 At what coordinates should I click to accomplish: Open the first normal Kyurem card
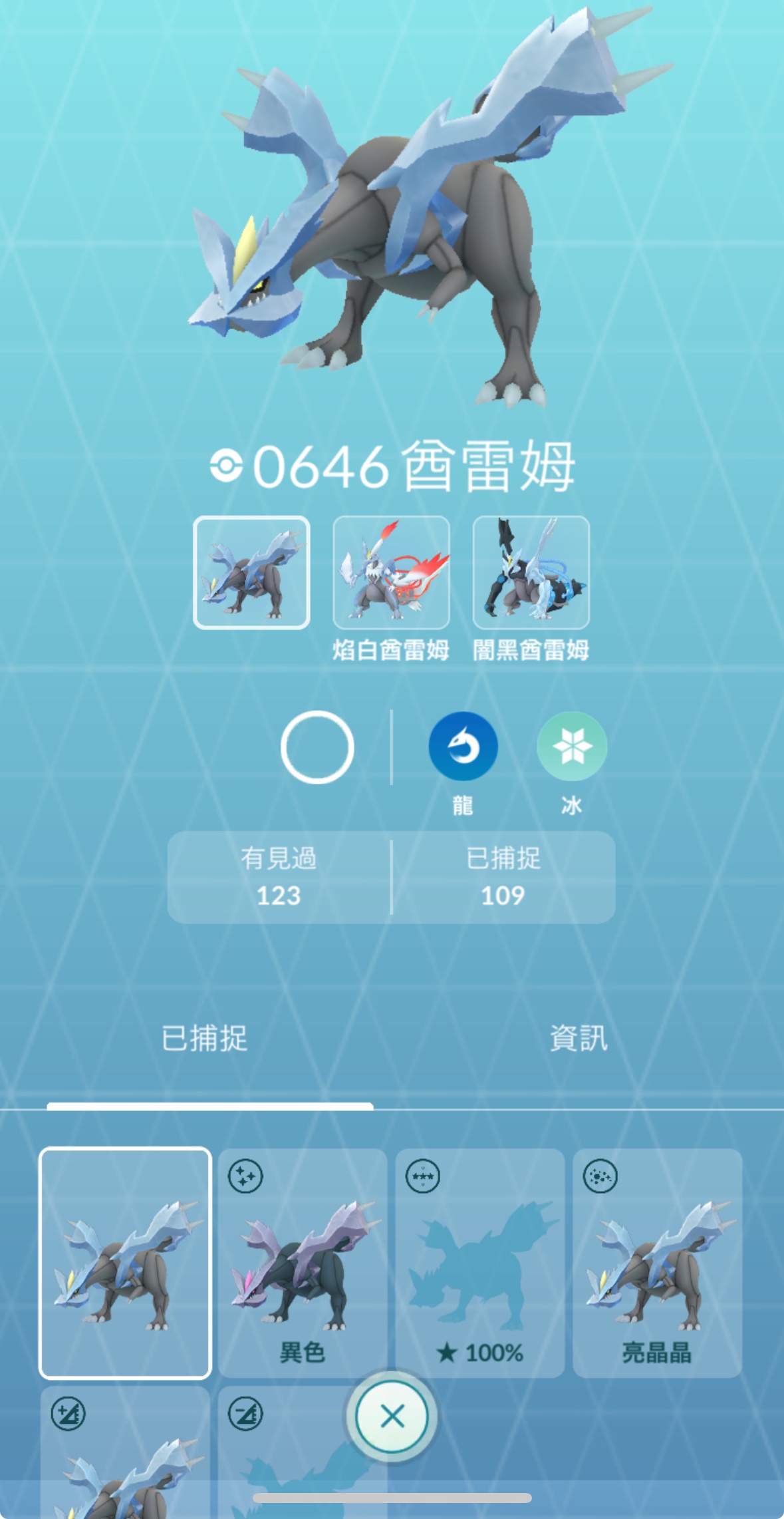126,1262
